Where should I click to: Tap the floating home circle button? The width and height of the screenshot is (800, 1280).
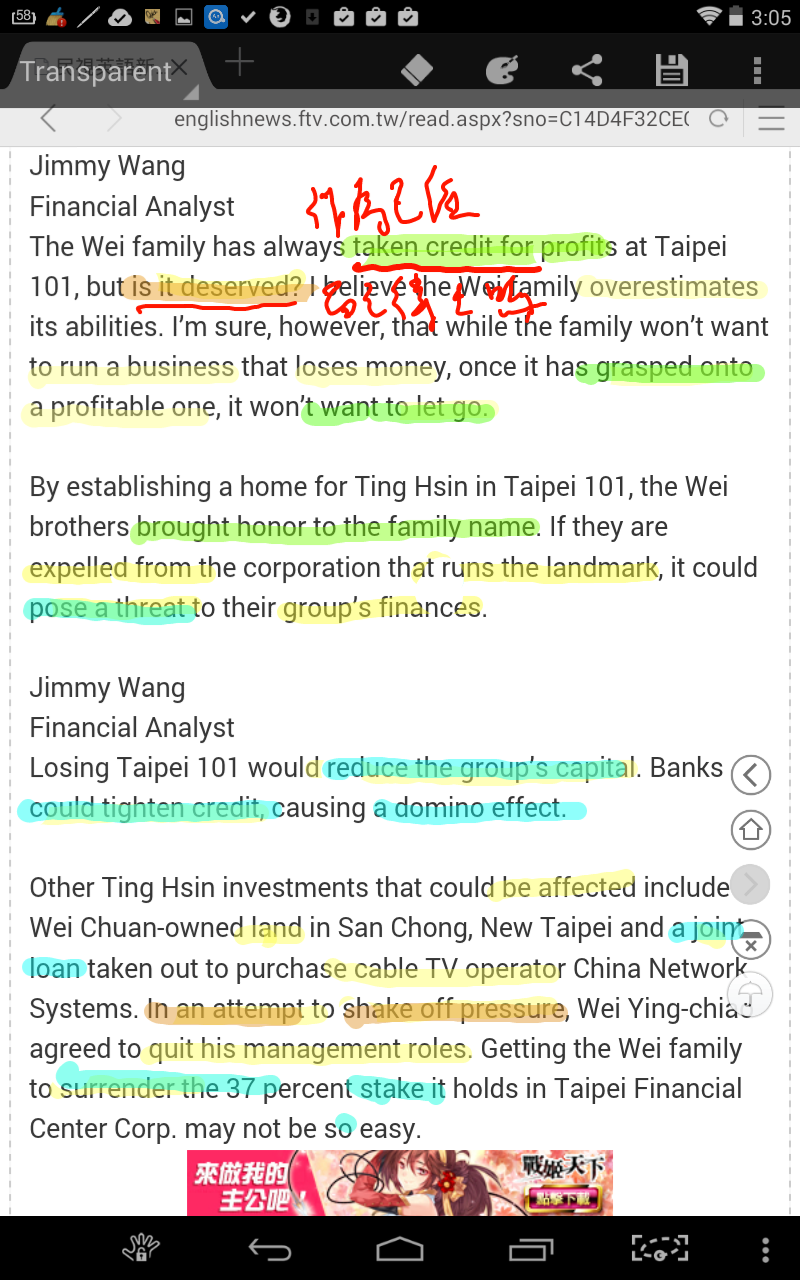[751, 829]
